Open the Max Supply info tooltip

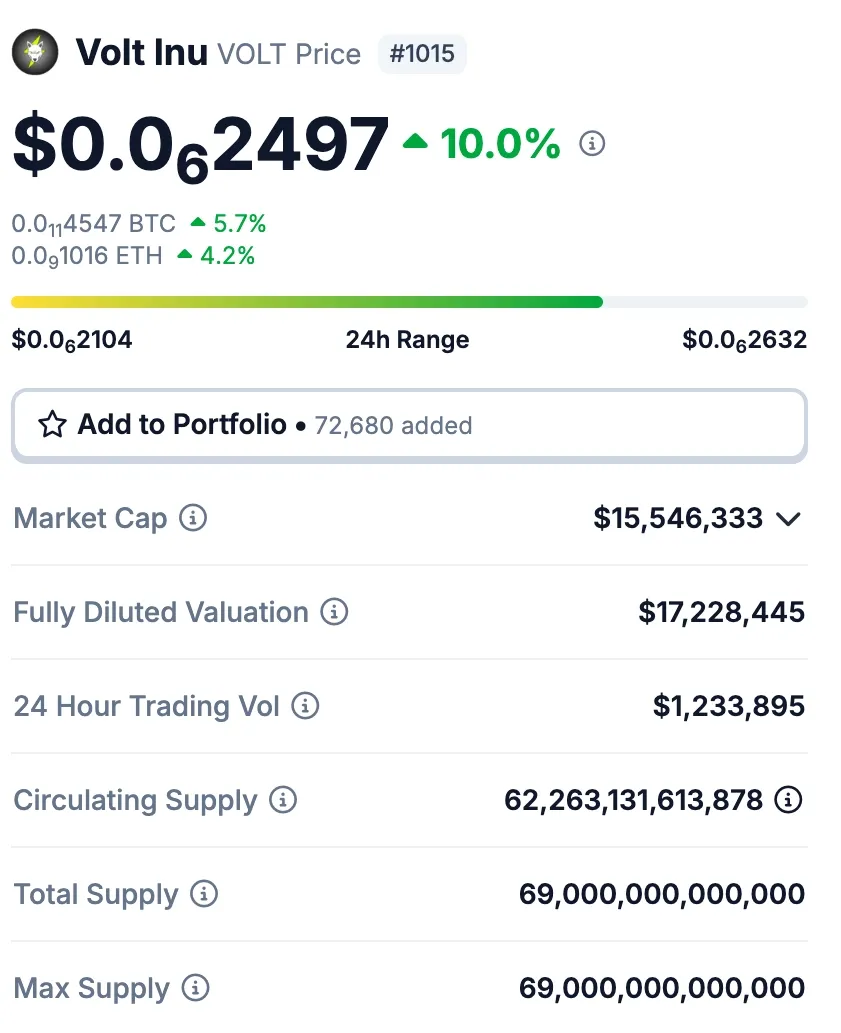coord(198,988)
